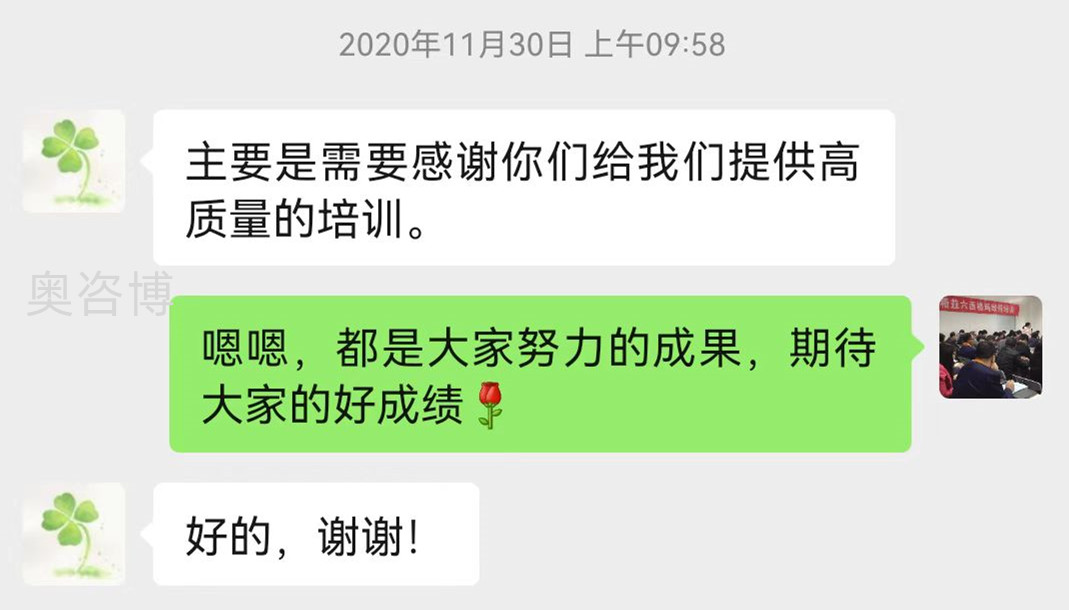Viewport: 1069px width, 611px height.
Task: Open clover avatar beside the 高质量的培训 message
Action: coord(74,161)
